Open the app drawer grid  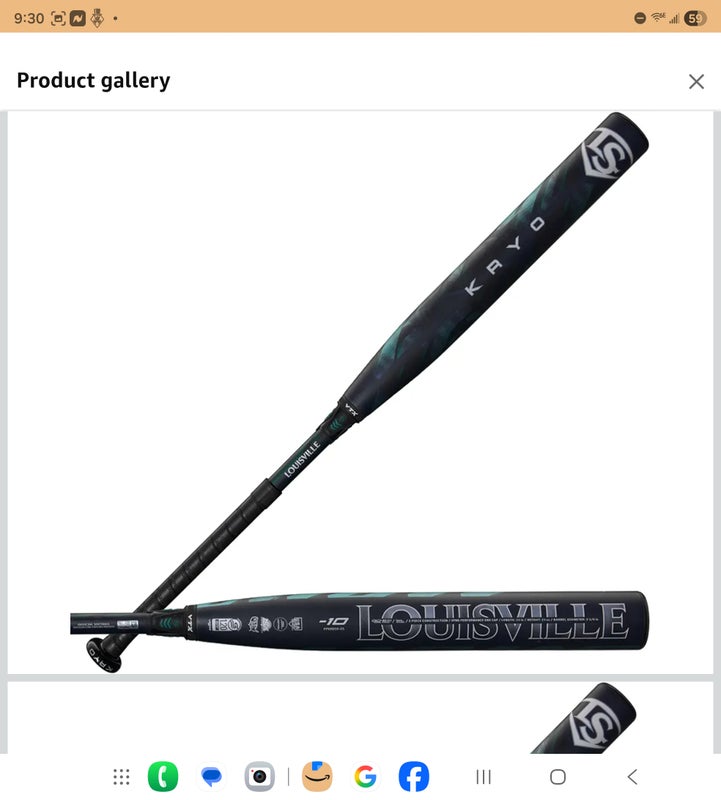point(121,777)
